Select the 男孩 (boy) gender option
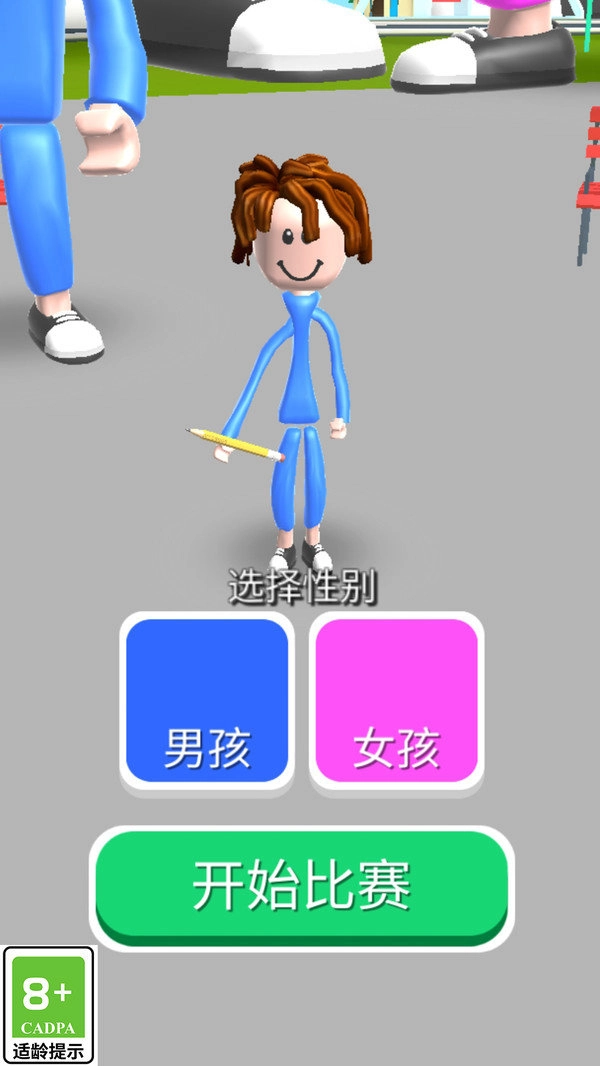 (x=207, y=700)
